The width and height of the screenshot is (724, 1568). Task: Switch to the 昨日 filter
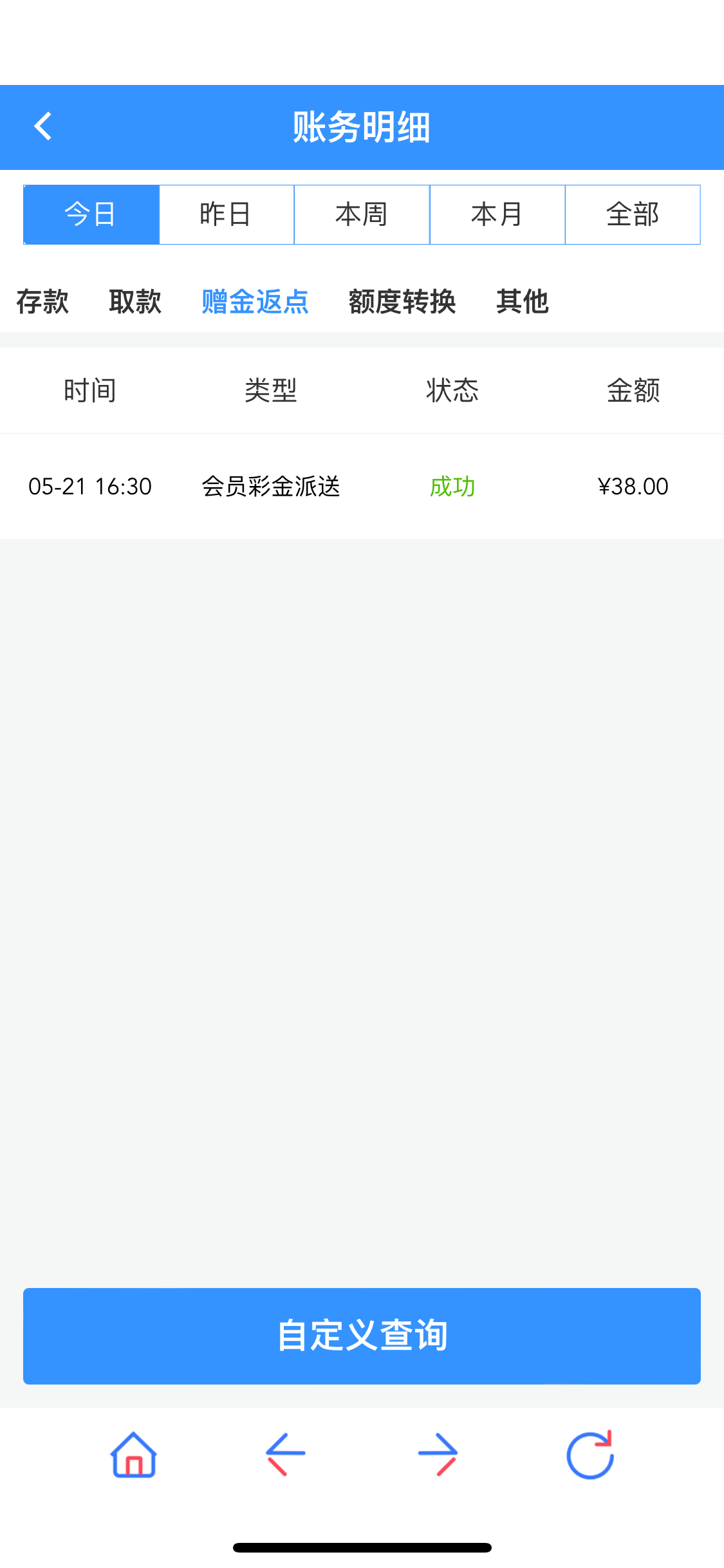coord(226,214)
